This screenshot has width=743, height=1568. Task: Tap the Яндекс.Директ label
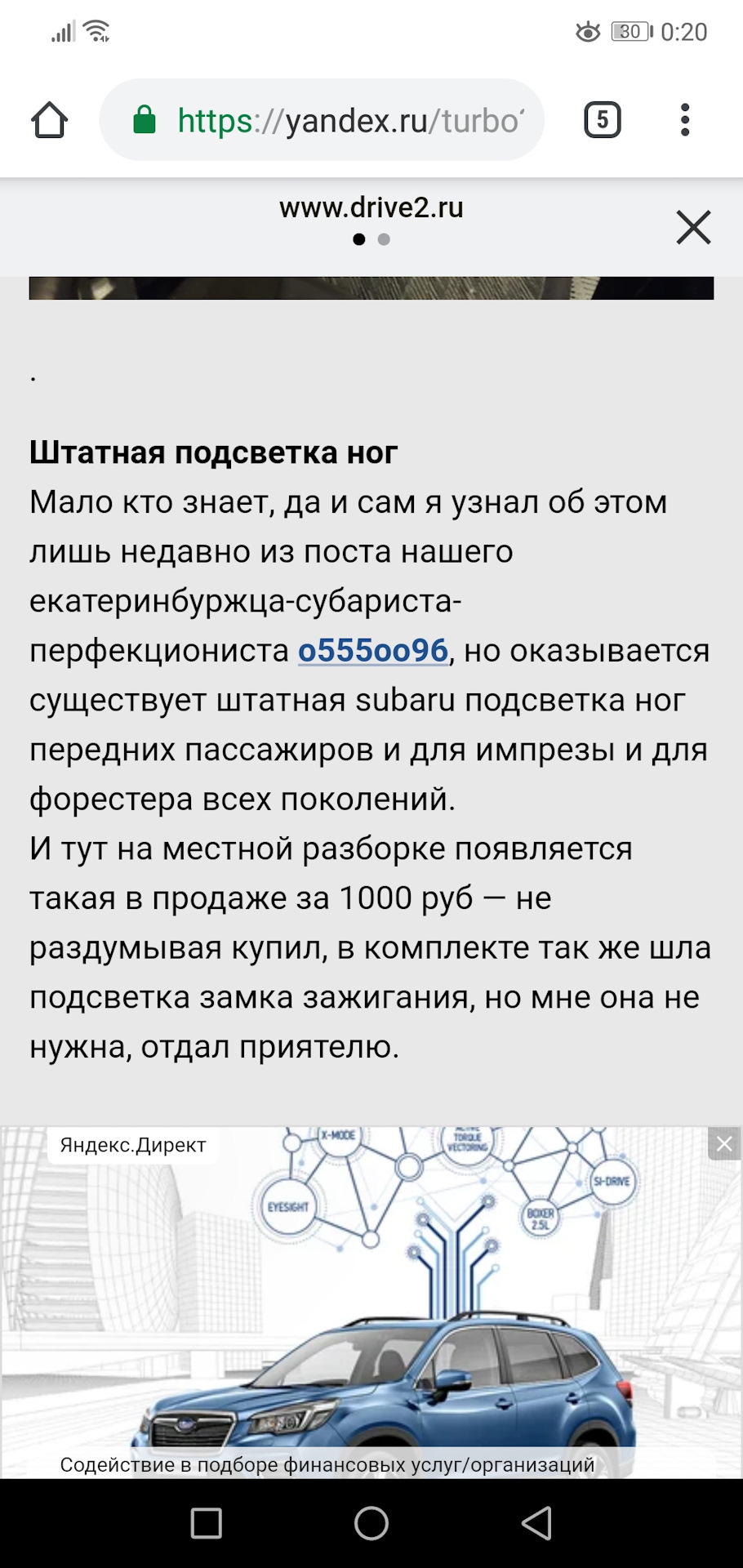click(133, 1145)
